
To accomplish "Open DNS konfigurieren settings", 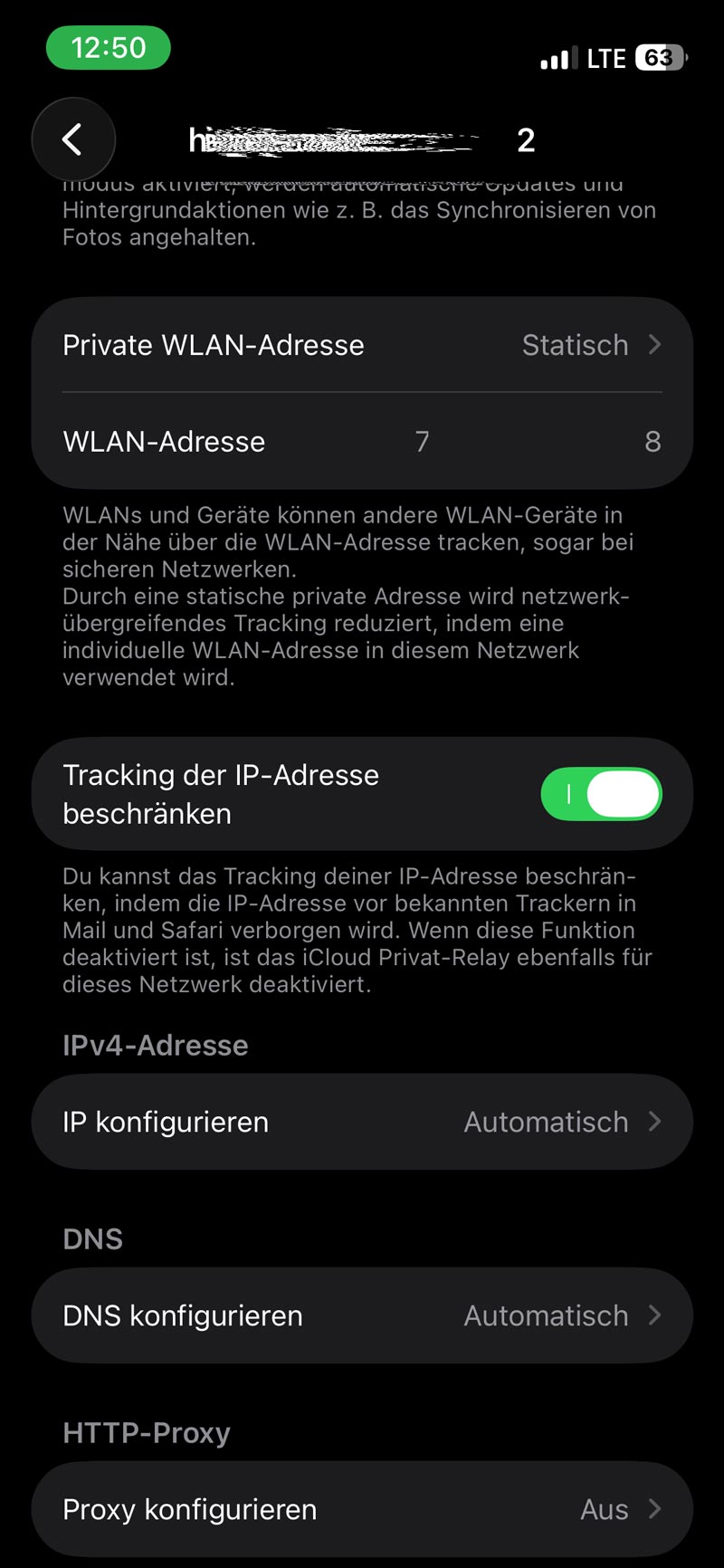I will [x=362, y=1315].
